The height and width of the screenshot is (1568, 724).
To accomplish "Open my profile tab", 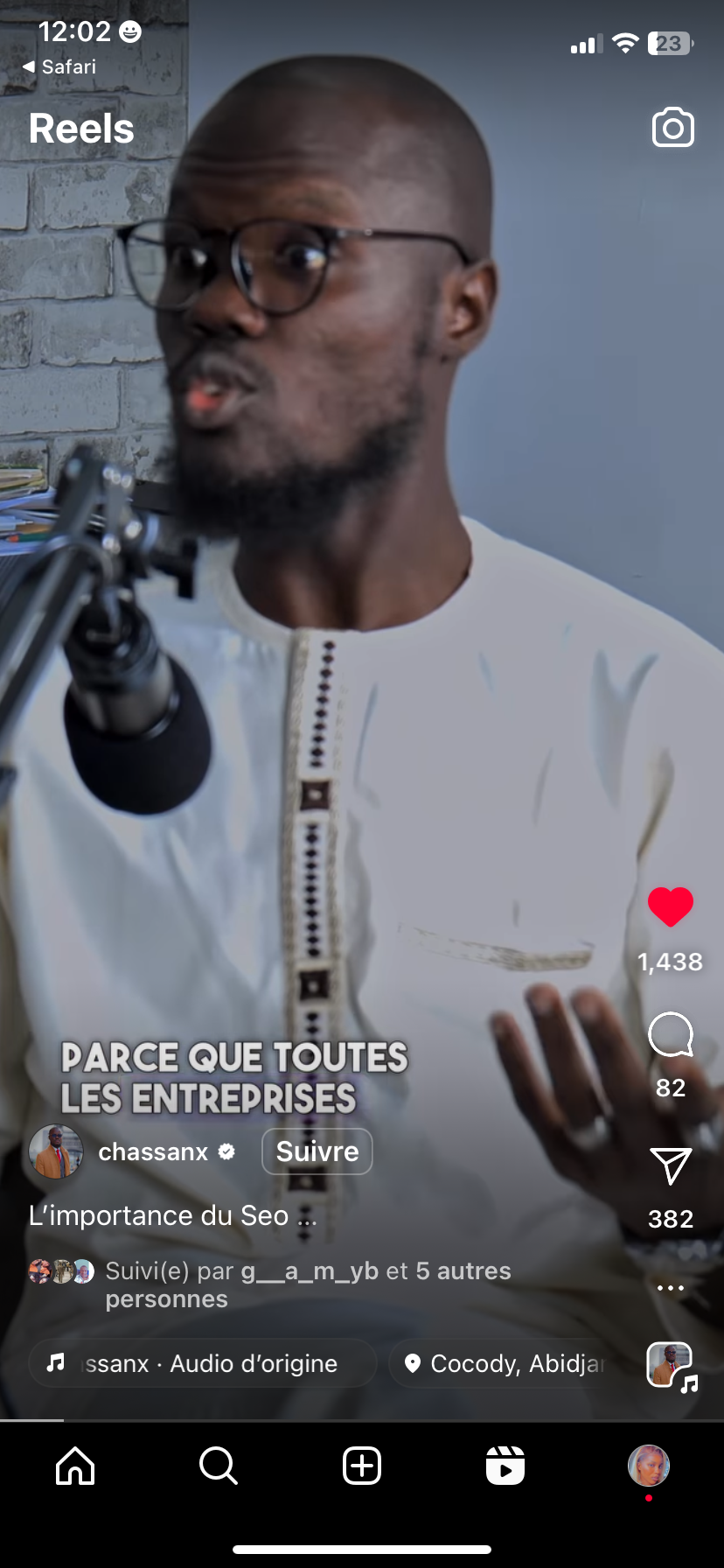I will pyautogui.click(x=649, y=1466).
